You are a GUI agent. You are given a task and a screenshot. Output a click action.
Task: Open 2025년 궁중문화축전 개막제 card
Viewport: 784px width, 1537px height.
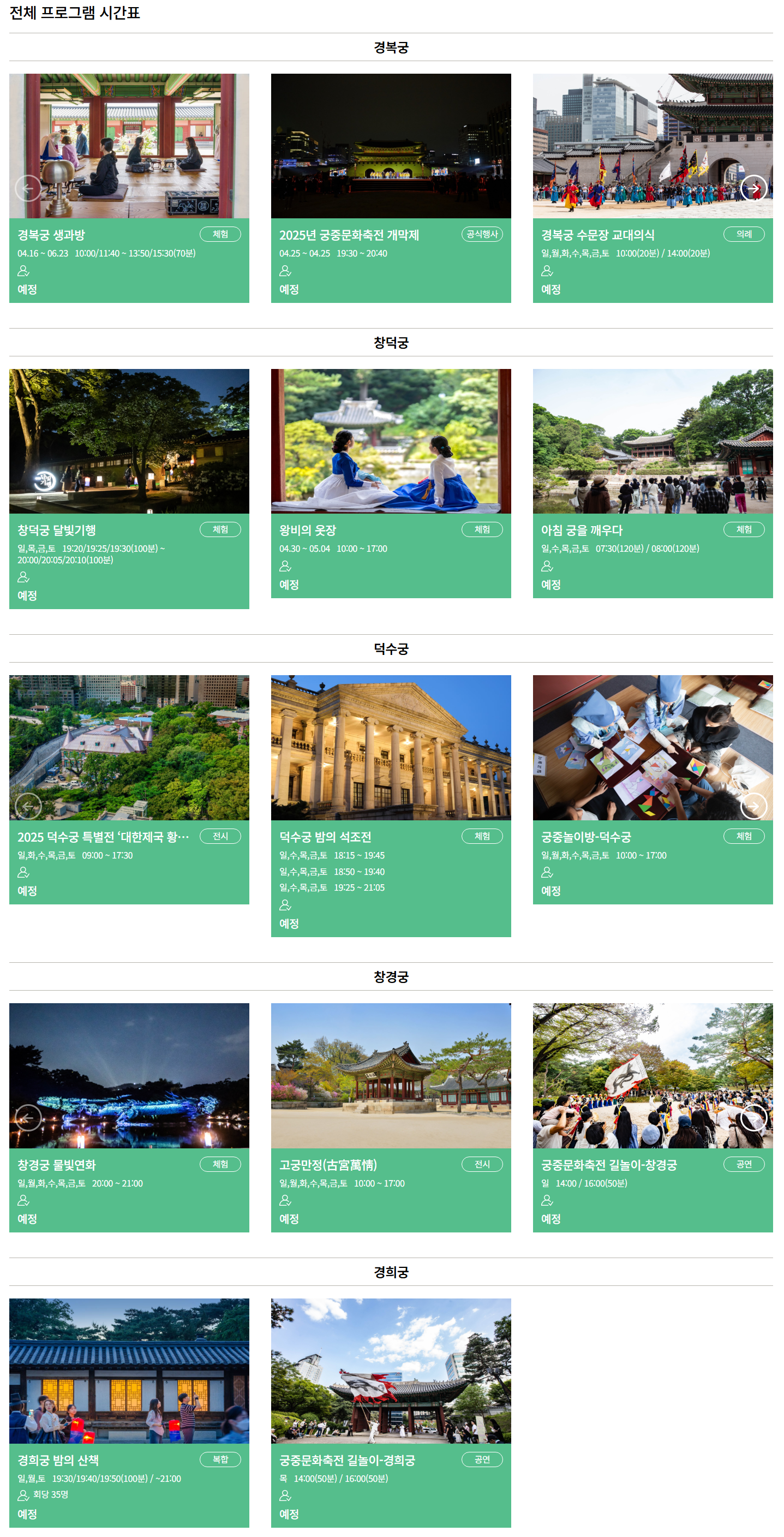pos(391,188)
